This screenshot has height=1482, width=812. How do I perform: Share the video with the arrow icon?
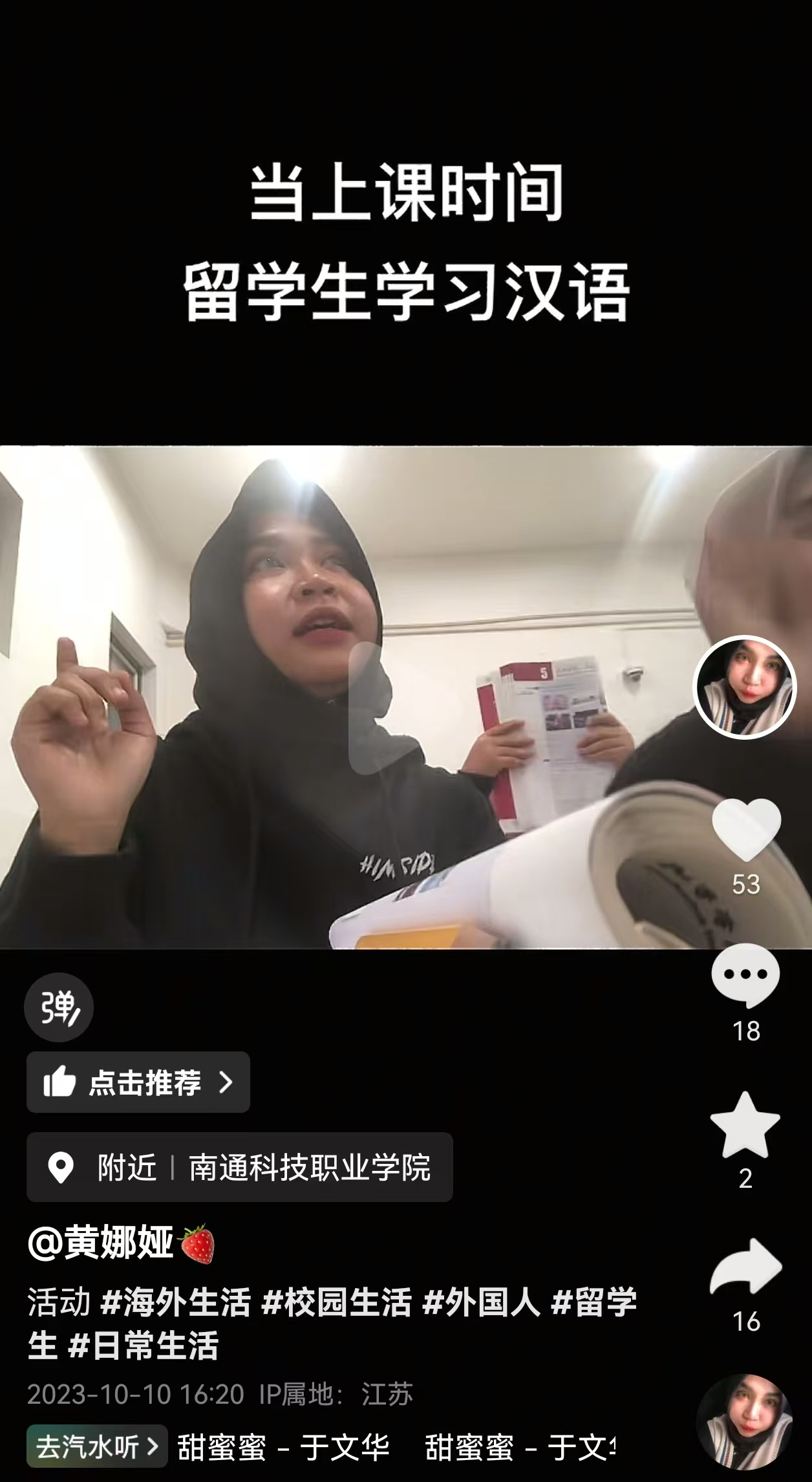(745, 1269)
